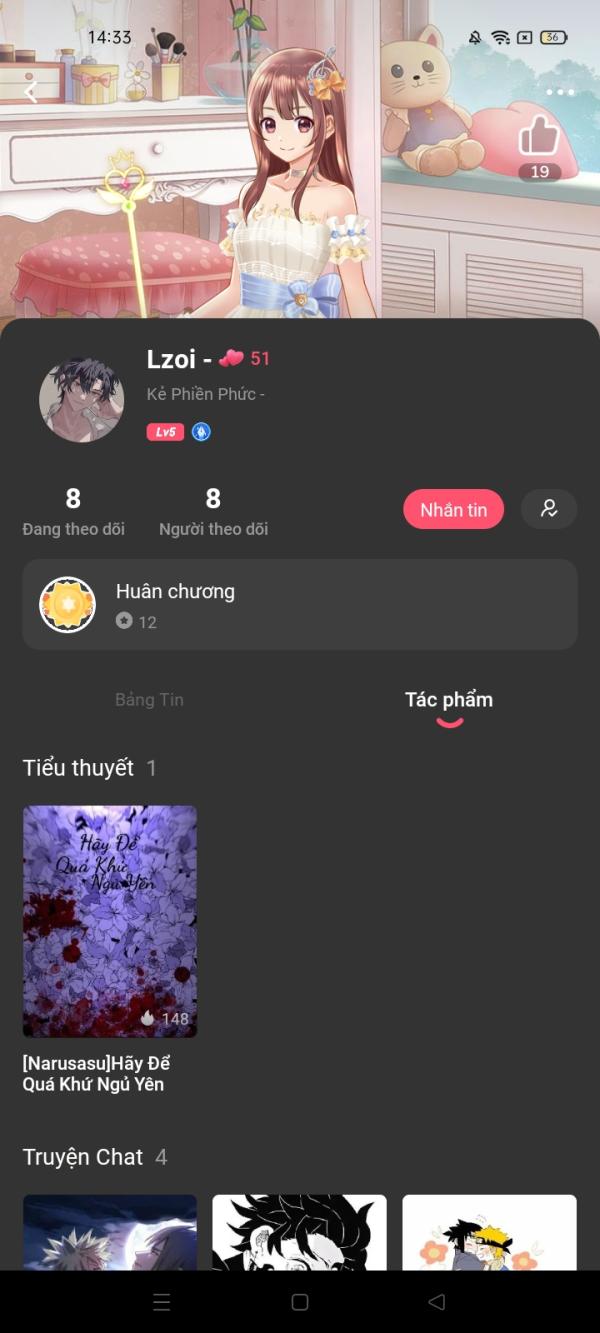Image resolution: width=600 pixels, height=1333 pixels.
Task: Tap the Nhắn tin message button
Action: (x=453, y=510)
